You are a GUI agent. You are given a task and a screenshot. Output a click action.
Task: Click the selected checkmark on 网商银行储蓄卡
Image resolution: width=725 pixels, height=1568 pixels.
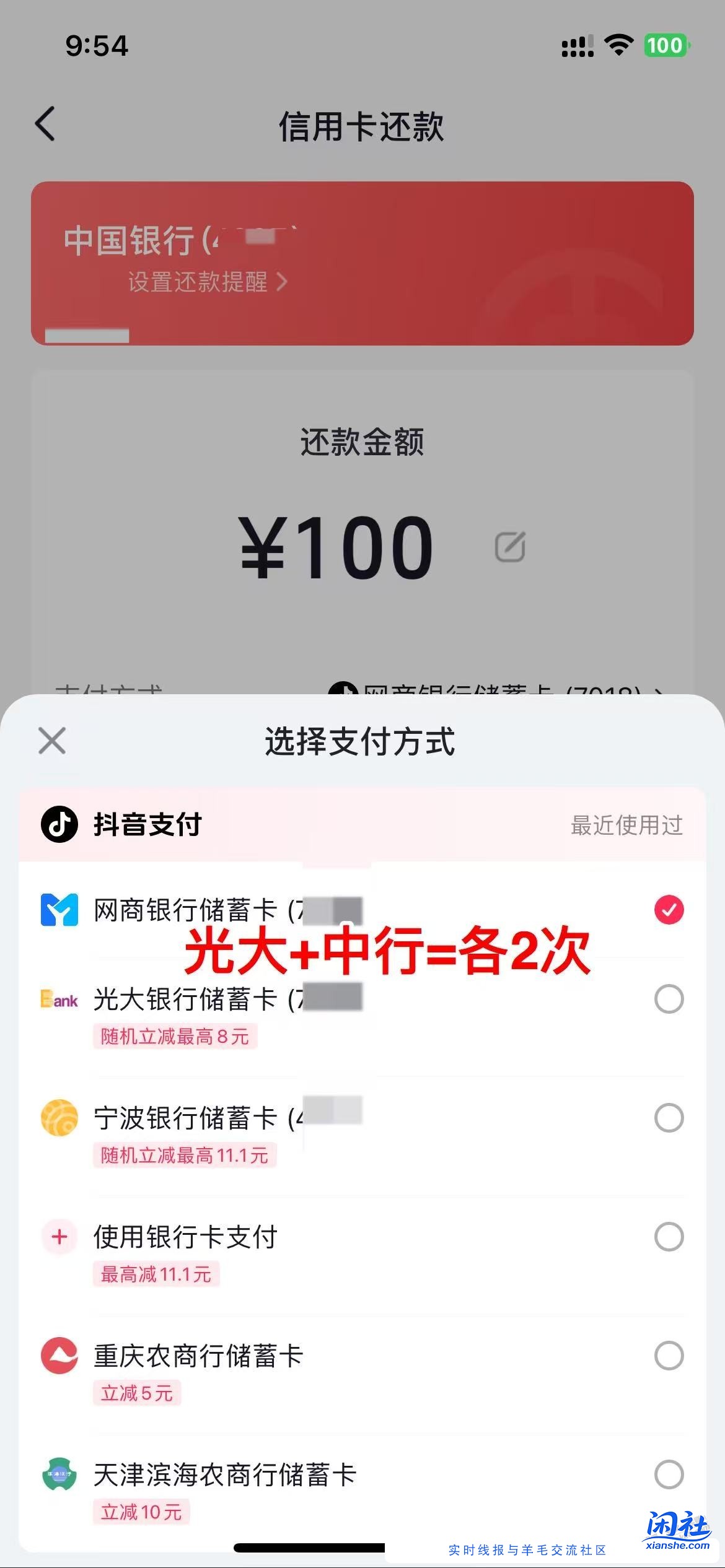click(669, 910)
